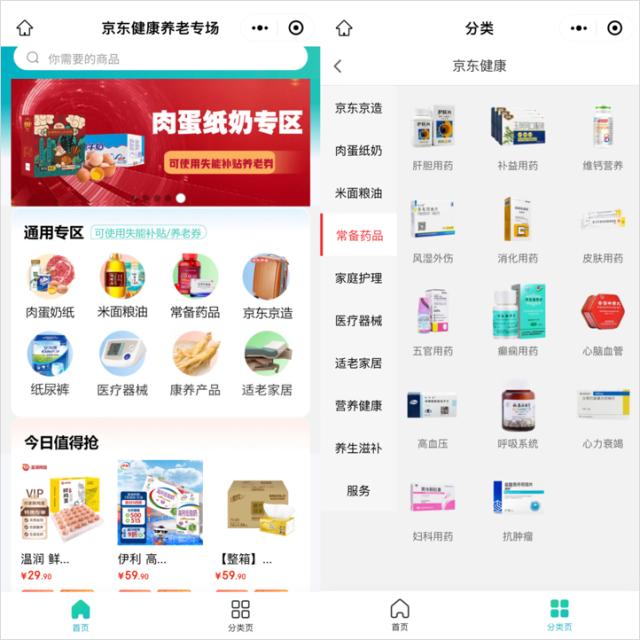
Task: Select 家庭护理 in the category sidebar
Action: [x=358, y=278]
